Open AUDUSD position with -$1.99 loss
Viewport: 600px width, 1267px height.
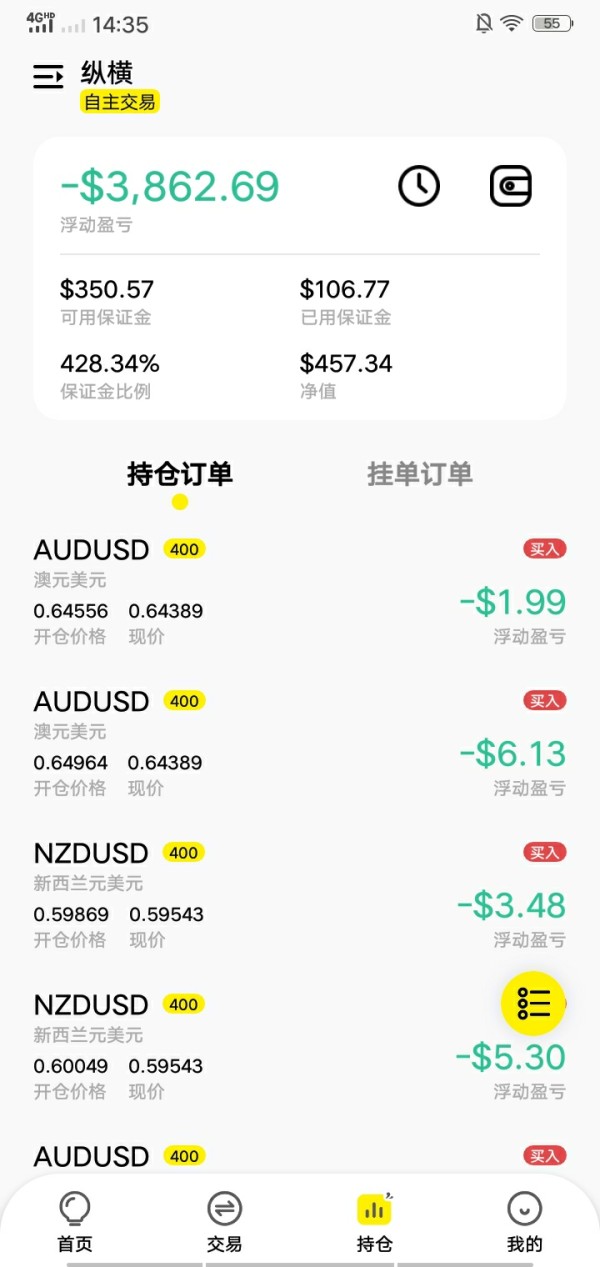point(300,592)
